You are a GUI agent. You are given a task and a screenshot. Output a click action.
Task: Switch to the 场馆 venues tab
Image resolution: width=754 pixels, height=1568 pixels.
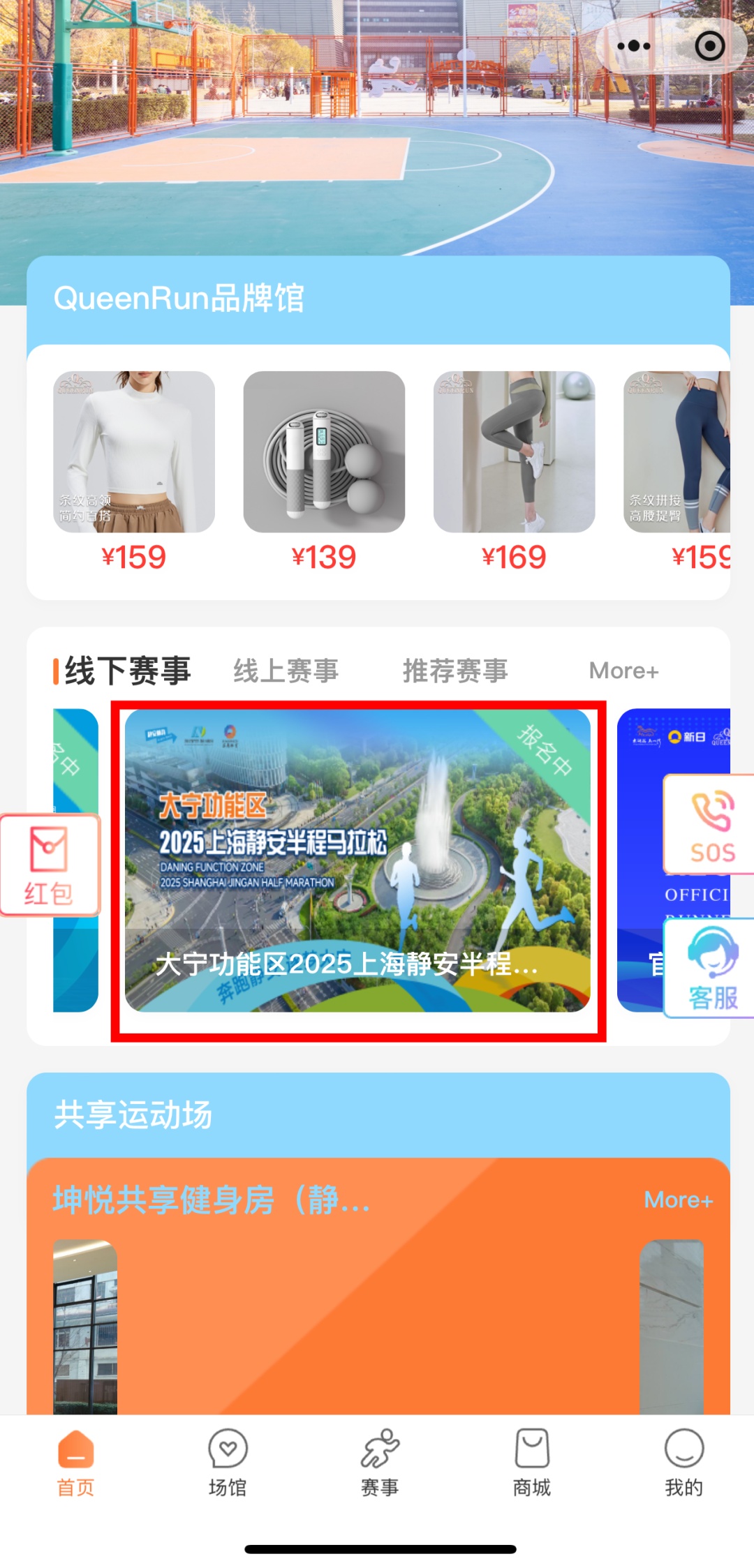point(228,1463)
